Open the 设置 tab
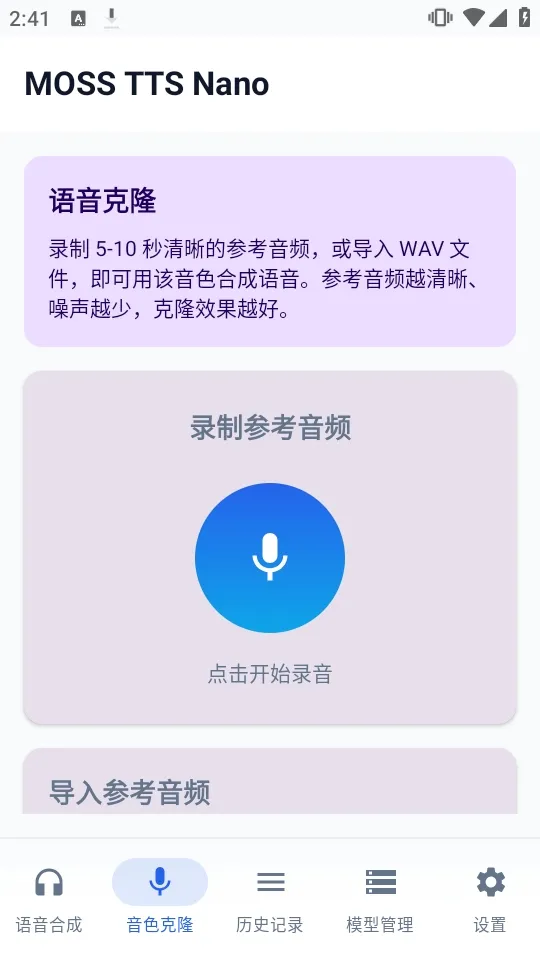Image resolution: width=540 pixels, height=960 pixels. click(490, 898)
